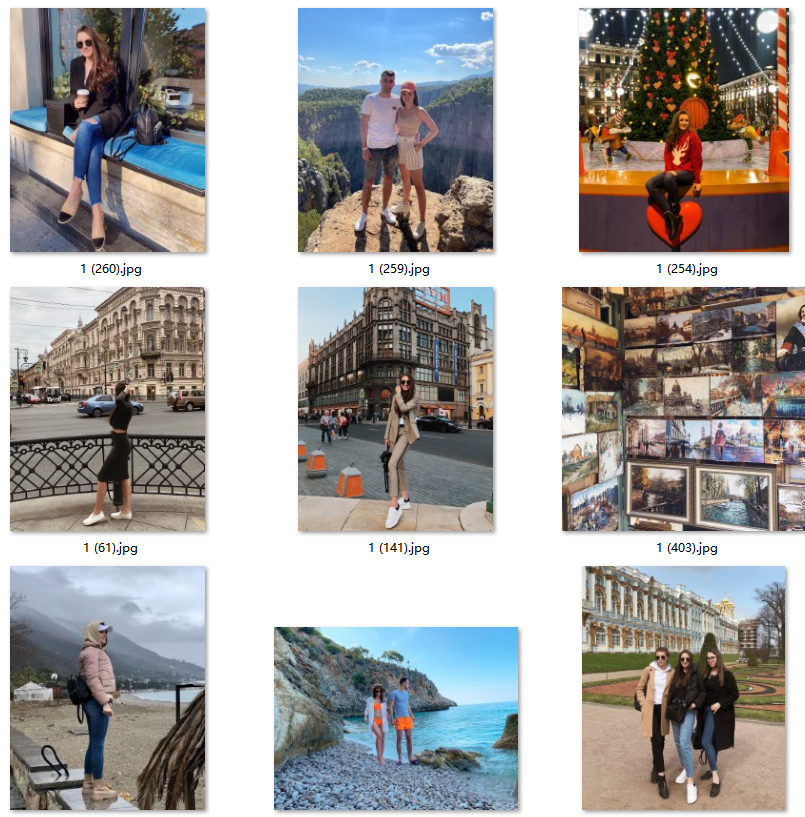
Task: Open photo 1 (254).jpg
Action: click(x=684, y=130)
